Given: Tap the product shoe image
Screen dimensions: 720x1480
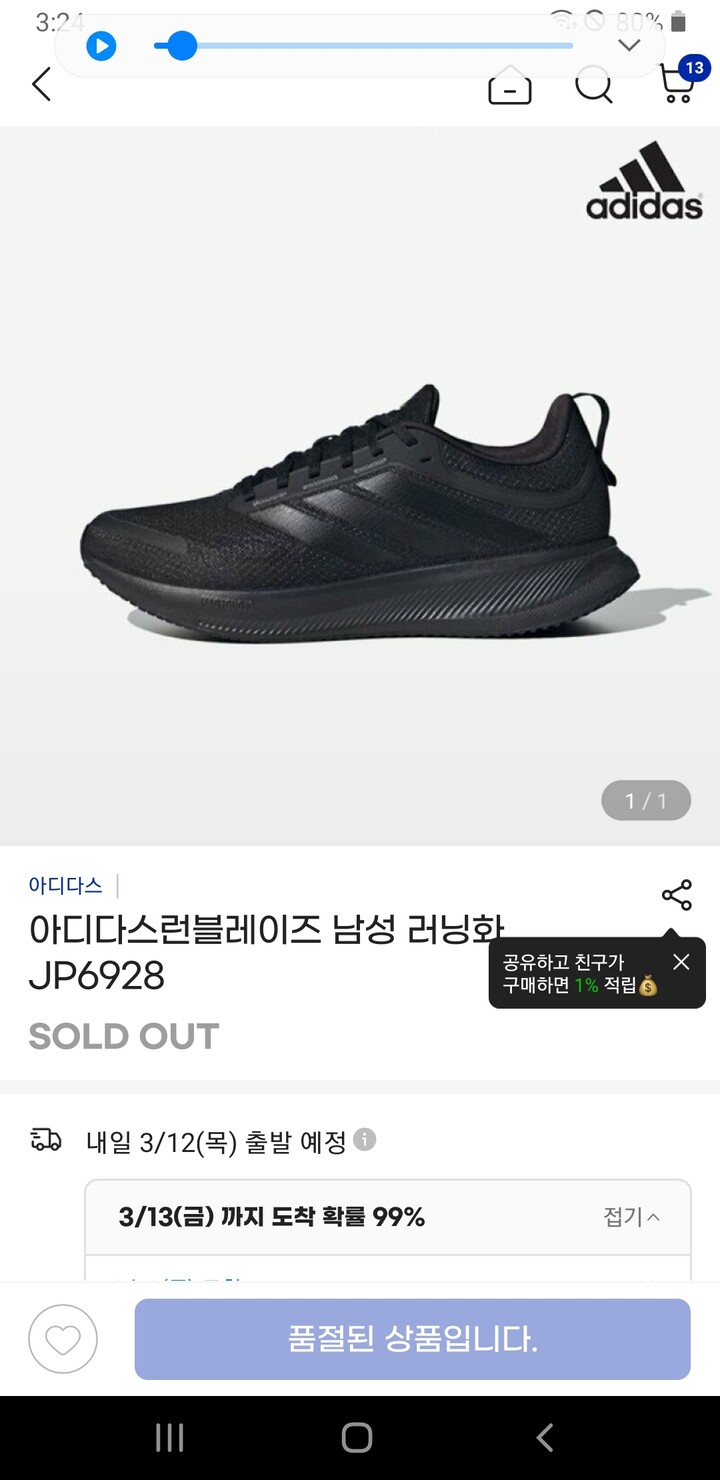Looking at the screenshot, I should (360, 520).
